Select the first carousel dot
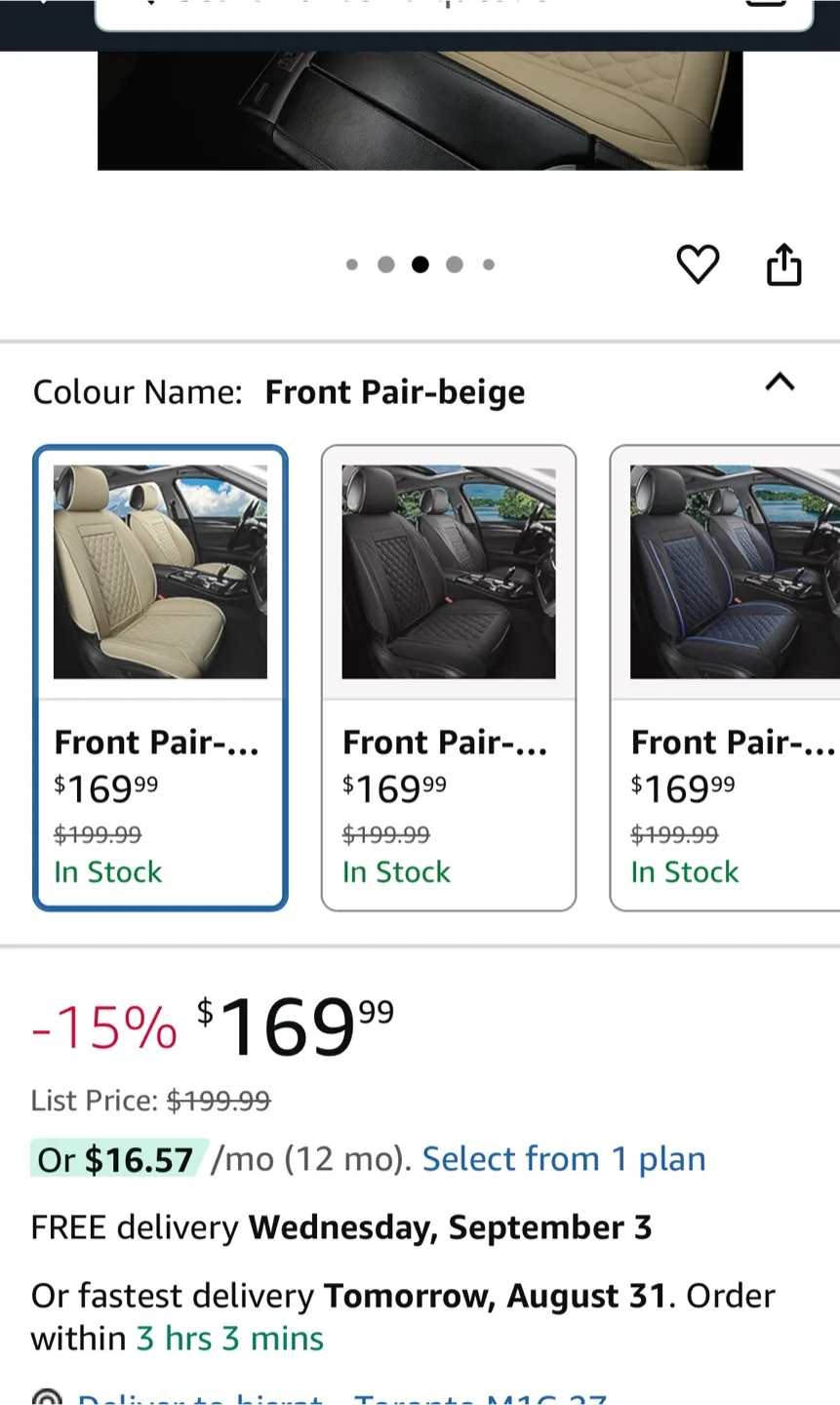840x1405 pixels. [352, 264]
